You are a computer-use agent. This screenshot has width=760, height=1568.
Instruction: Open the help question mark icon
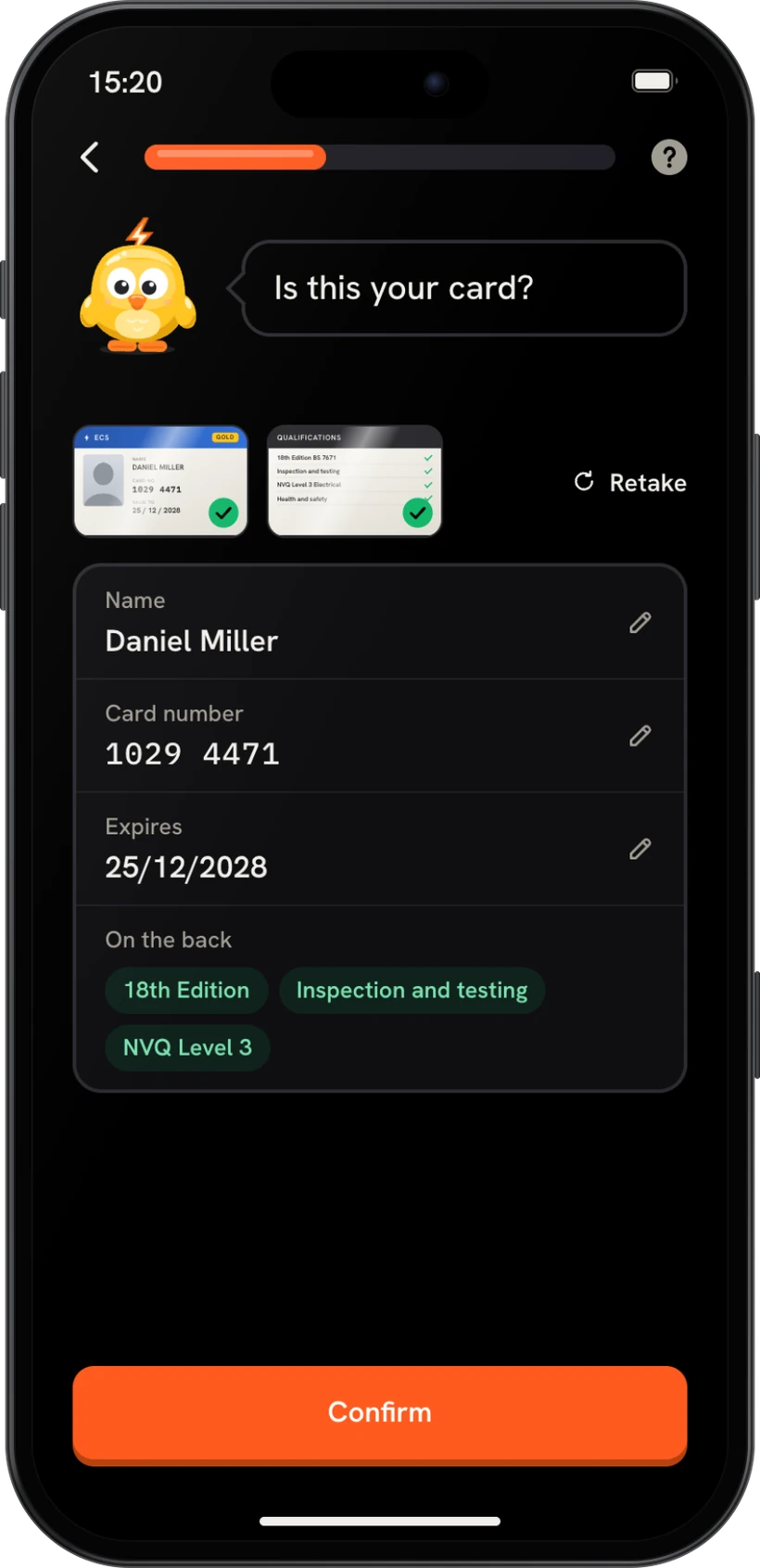click(x=669, y=158)
